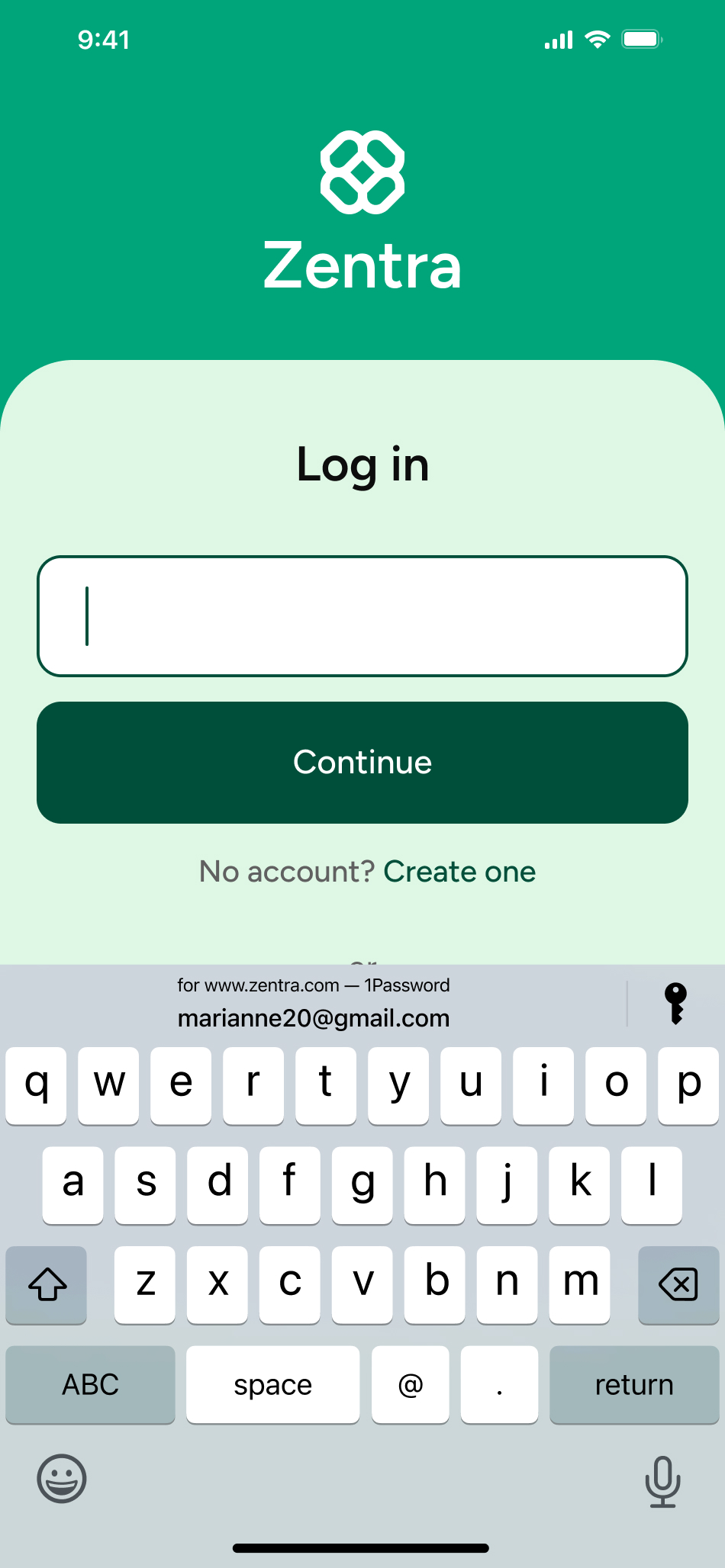Switch the keyboard to ABC mode

90,1384
